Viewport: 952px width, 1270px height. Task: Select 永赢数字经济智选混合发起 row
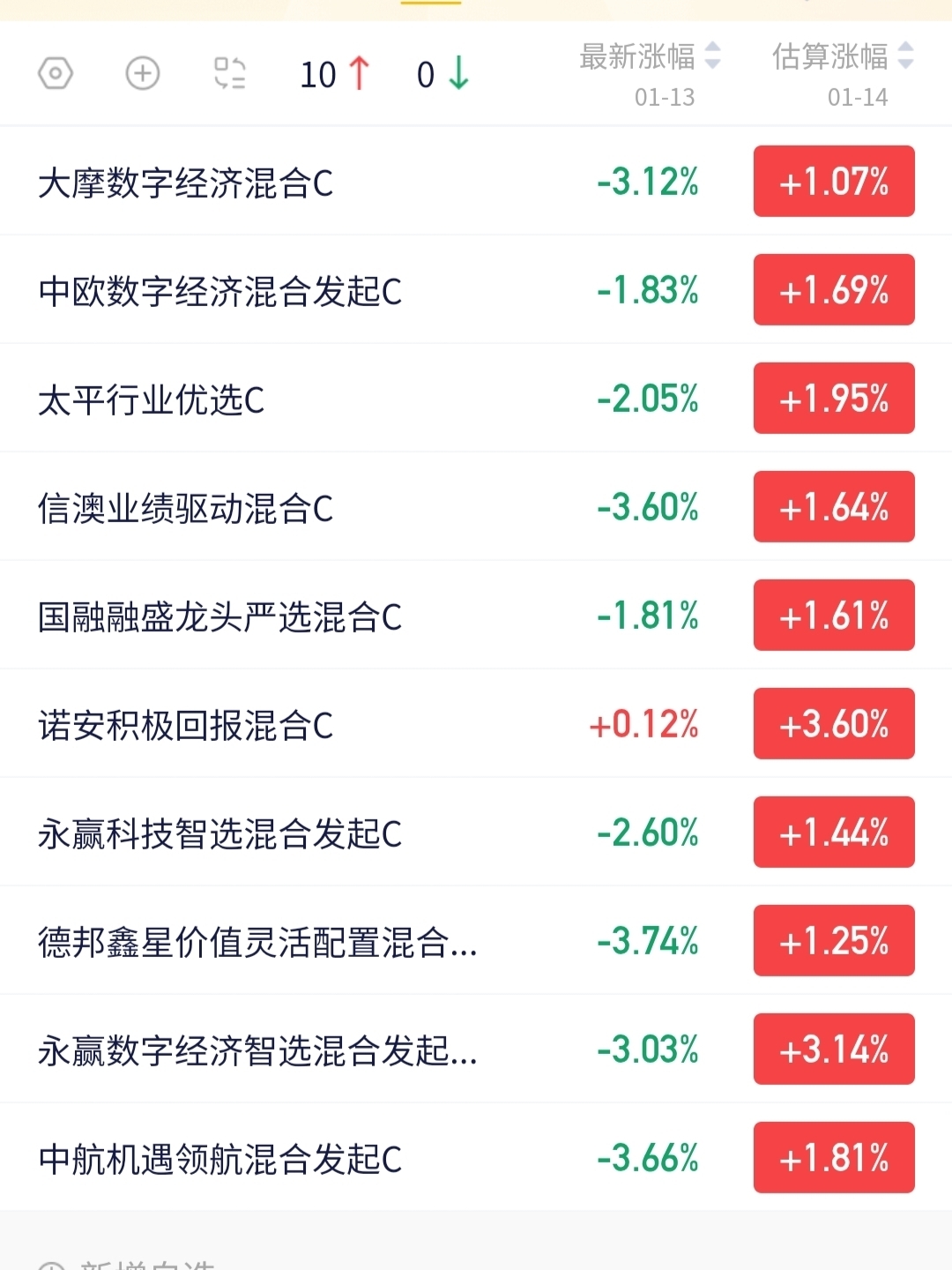476,1050
